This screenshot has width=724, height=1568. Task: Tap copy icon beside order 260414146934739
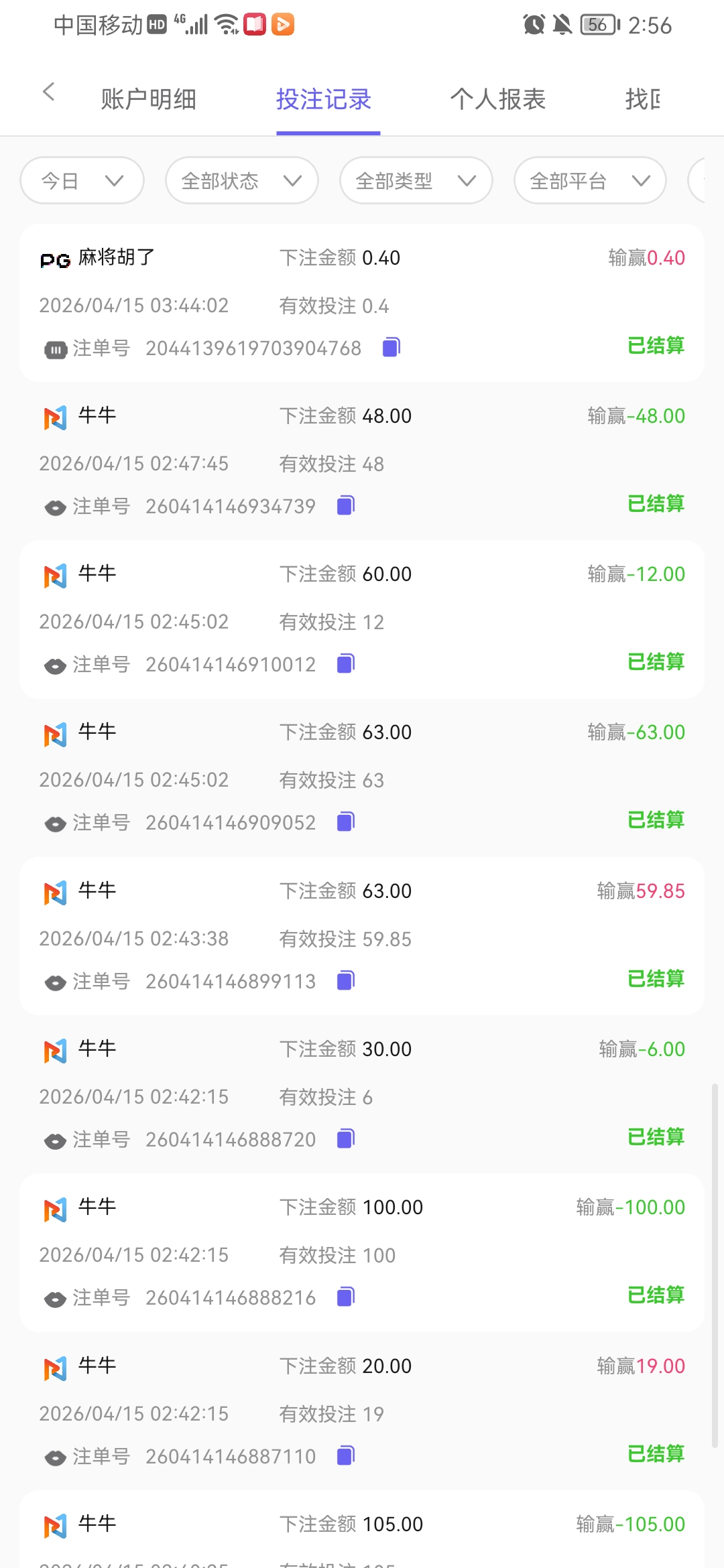pyautogui.click(x=345, y=505)
